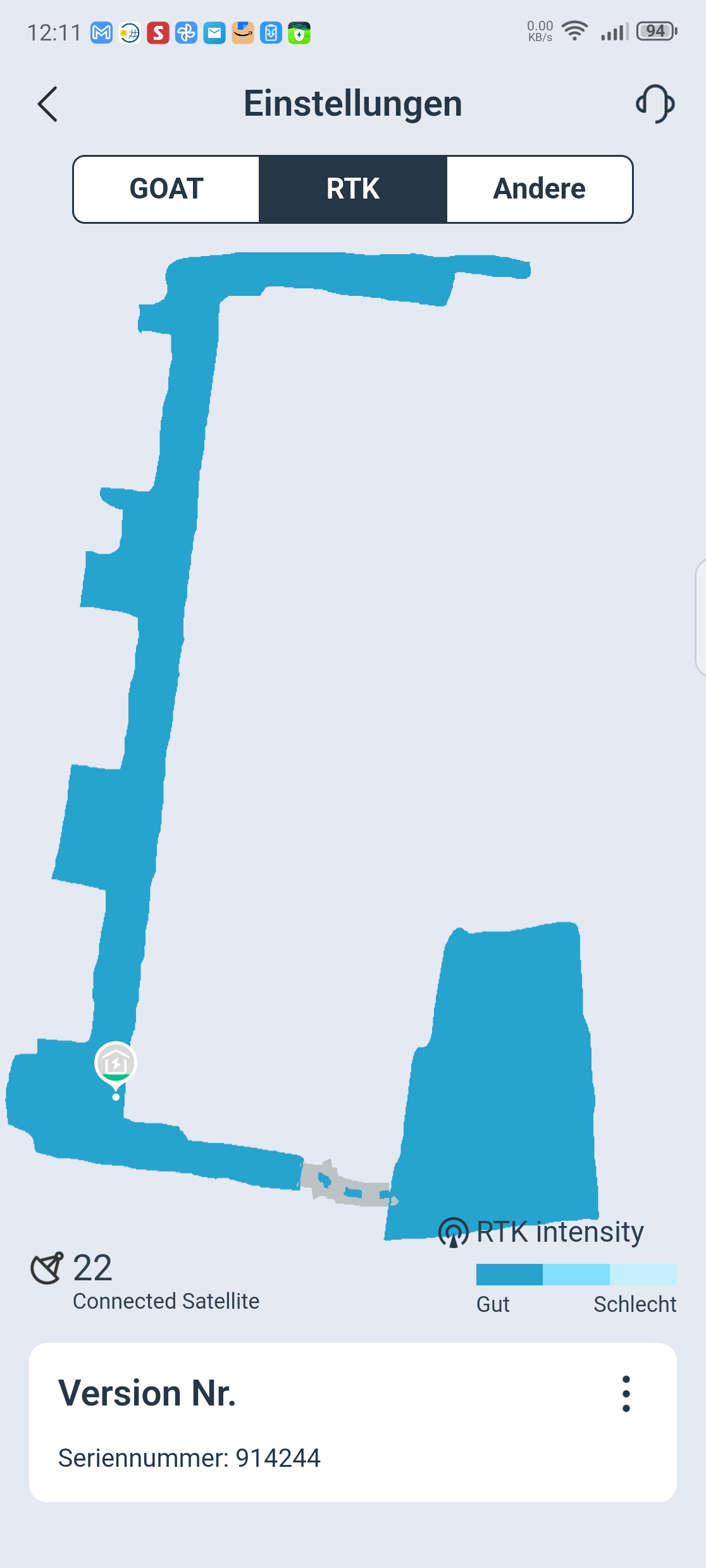Screen dimensions: 706x1568
Task: Open the three-dot menu in Version Nr. card
Action: [626, 1393]
